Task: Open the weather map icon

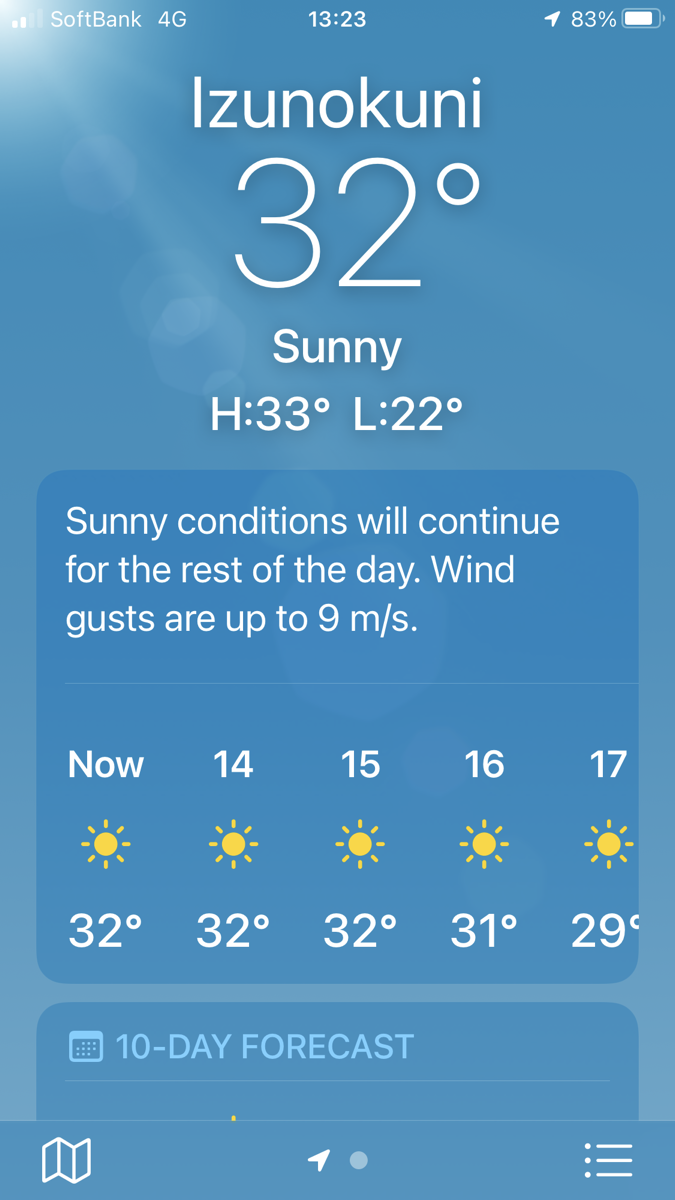Action: 66,1161
